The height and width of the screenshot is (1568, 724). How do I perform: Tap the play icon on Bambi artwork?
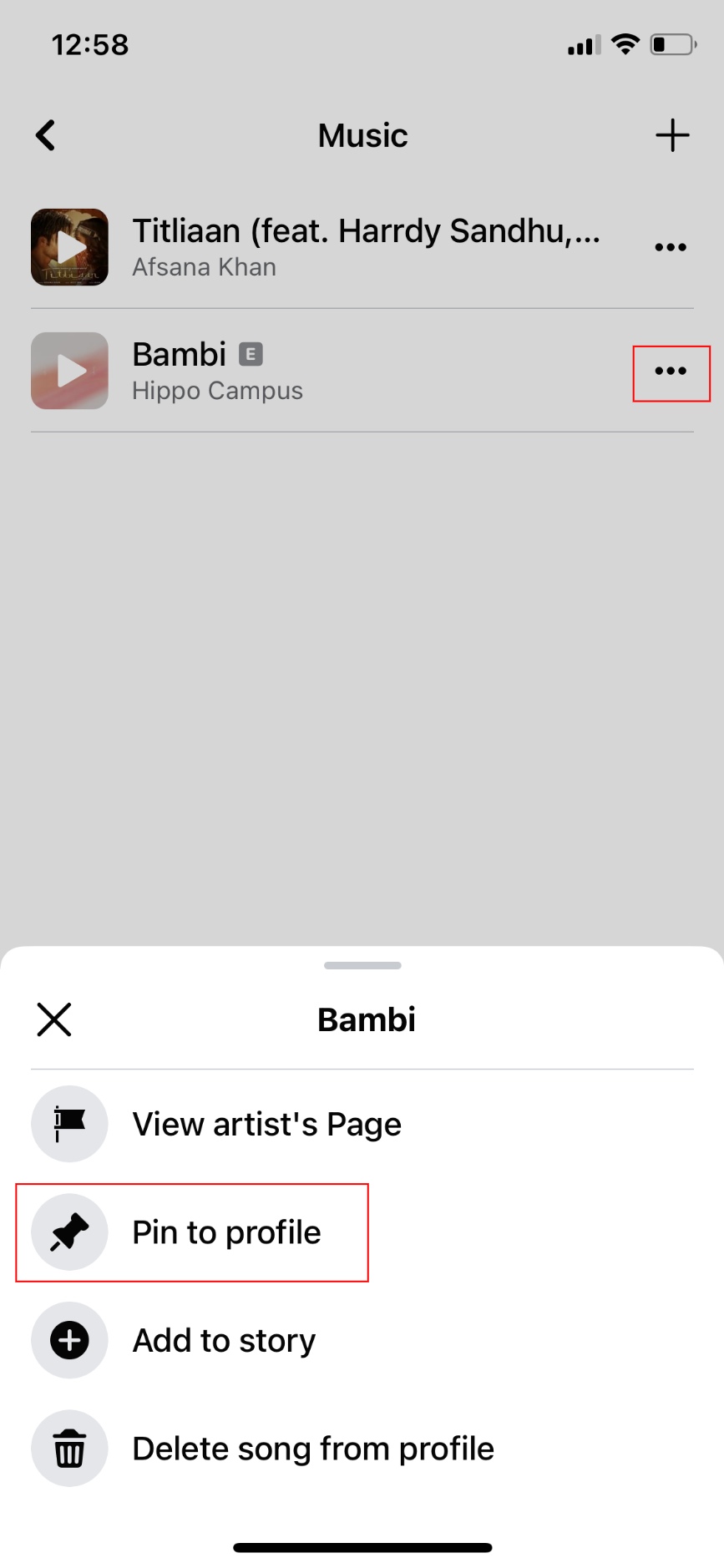(69, 371)
